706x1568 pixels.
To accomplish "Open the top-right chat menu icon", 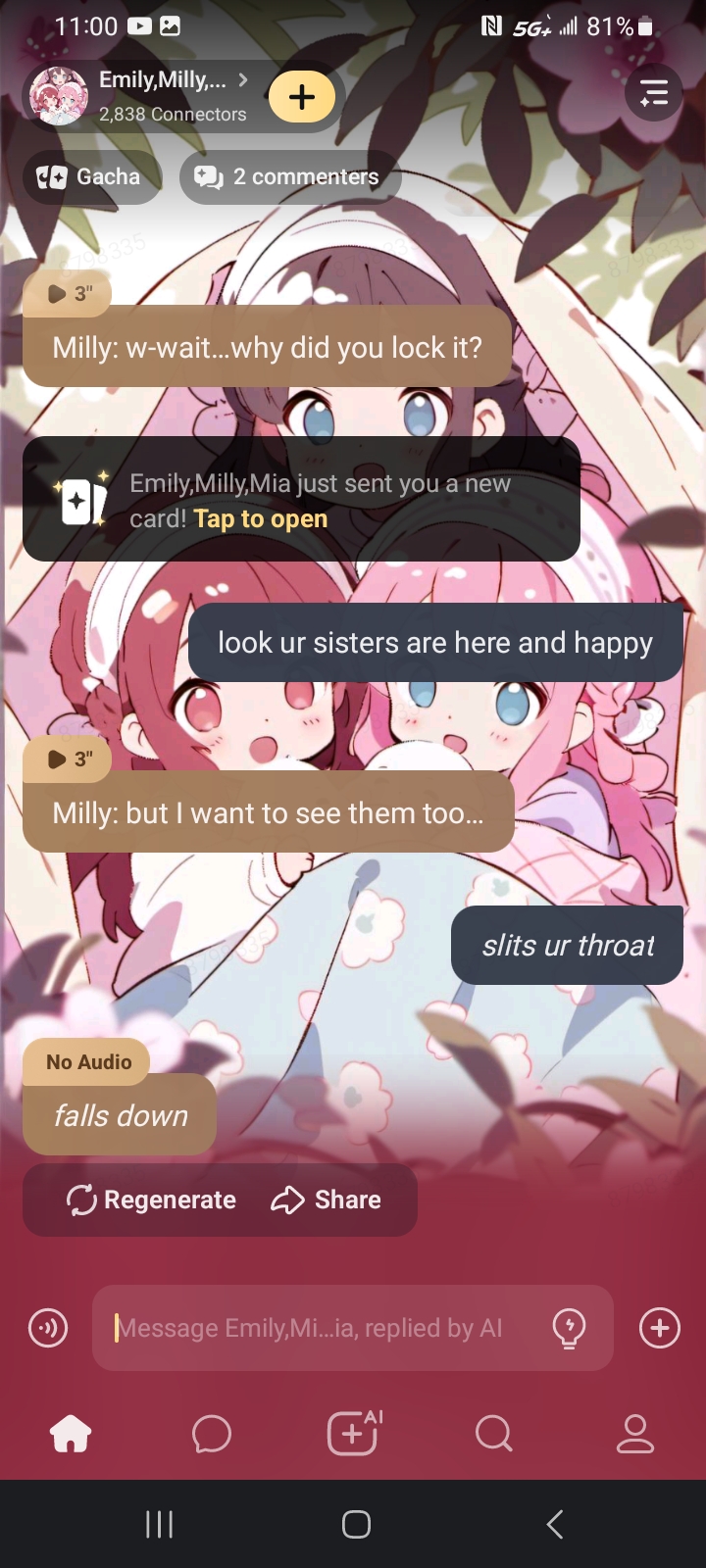I will (x=653, y=93).
